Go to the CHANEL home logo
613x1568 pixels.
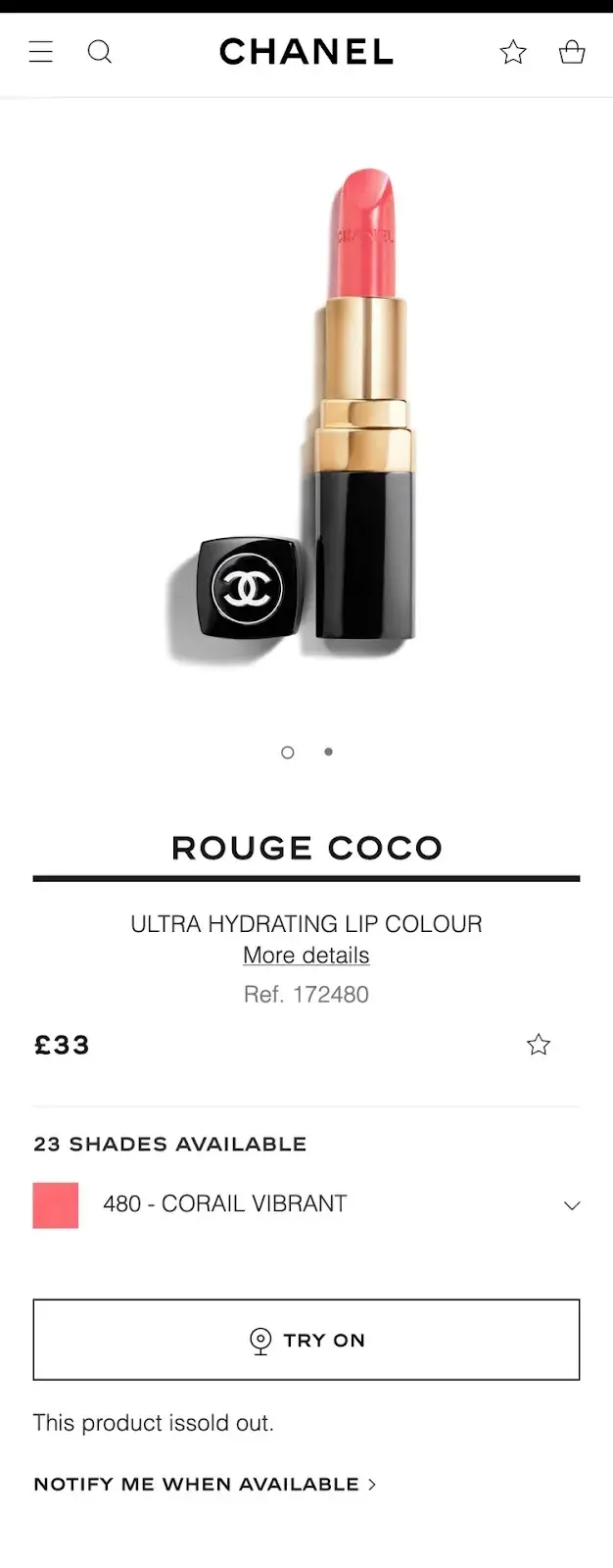point(306,52)
